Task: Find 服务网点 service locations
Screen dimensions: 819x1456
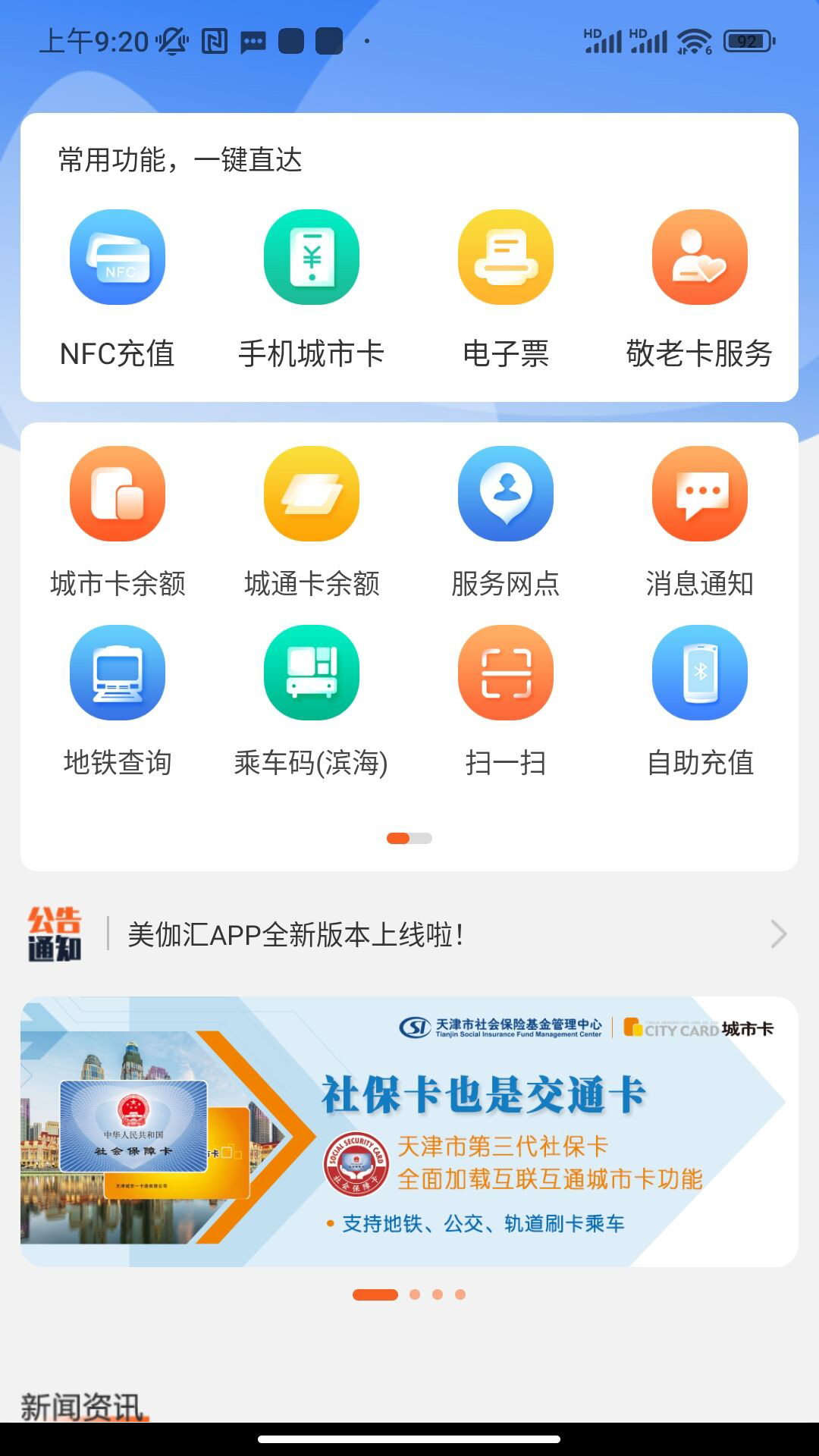Action: pyautogui.click(x=505, y=493)
